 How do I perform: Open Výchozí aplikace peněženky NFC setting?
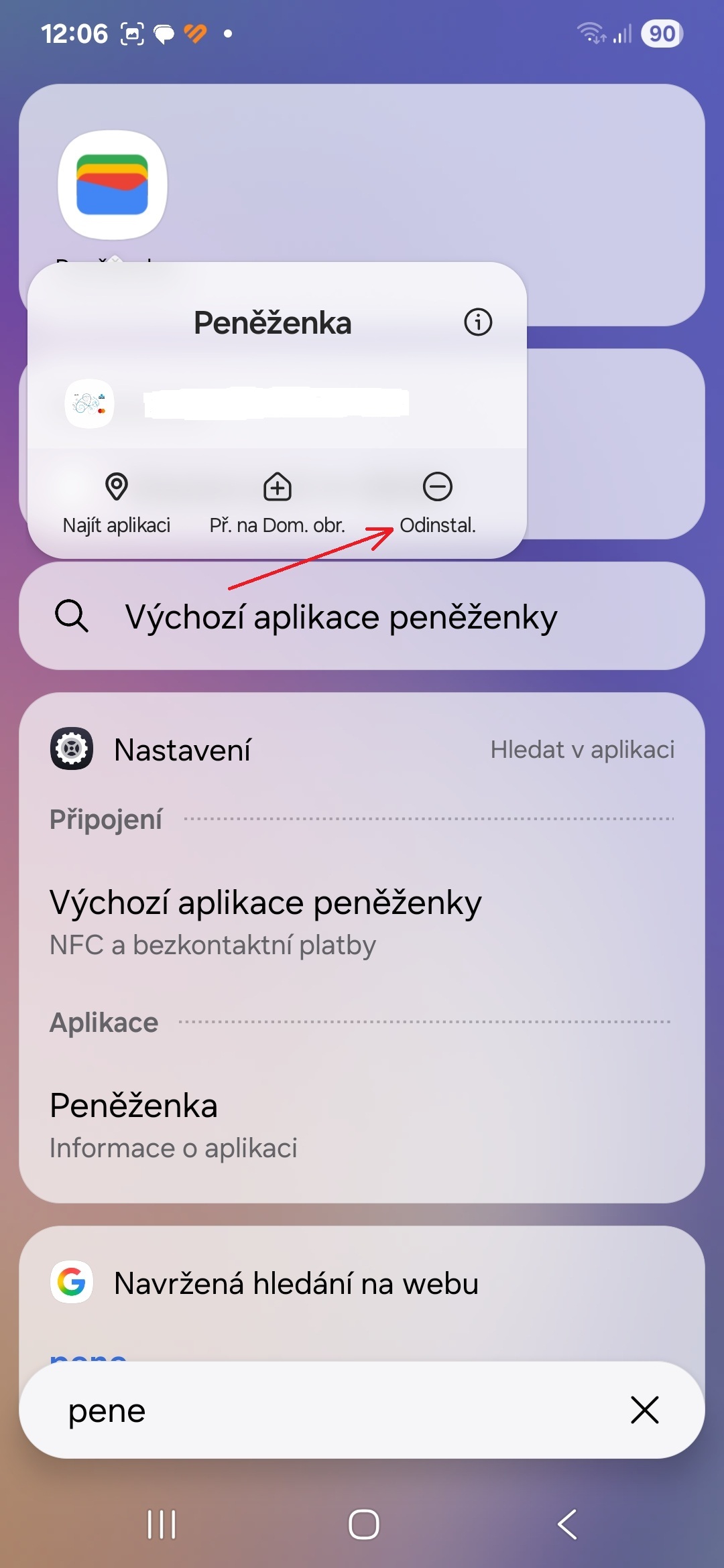(x=362, y=922)
